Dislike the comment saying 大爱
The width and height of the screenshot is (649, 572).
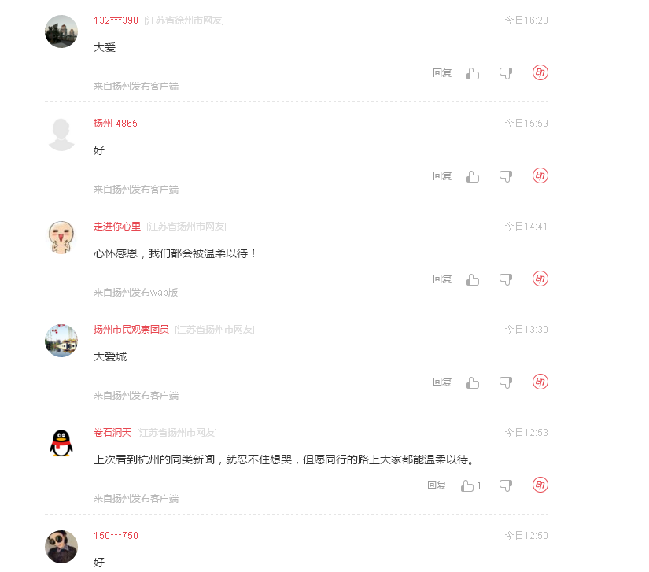pos(506,72)
